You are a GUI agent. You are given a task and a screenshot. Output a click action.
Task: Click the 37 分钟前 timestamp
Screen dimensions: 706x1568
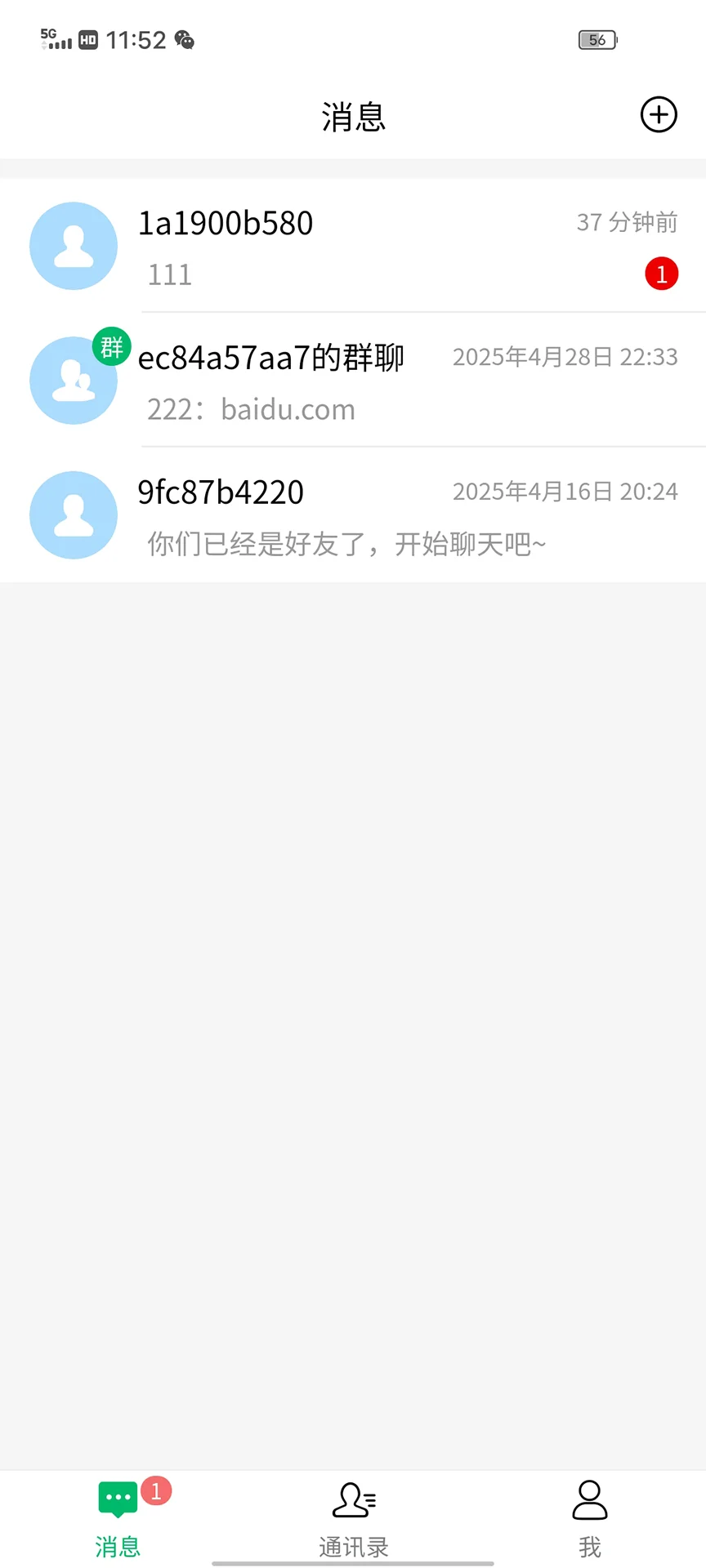(x=627, y=221)
